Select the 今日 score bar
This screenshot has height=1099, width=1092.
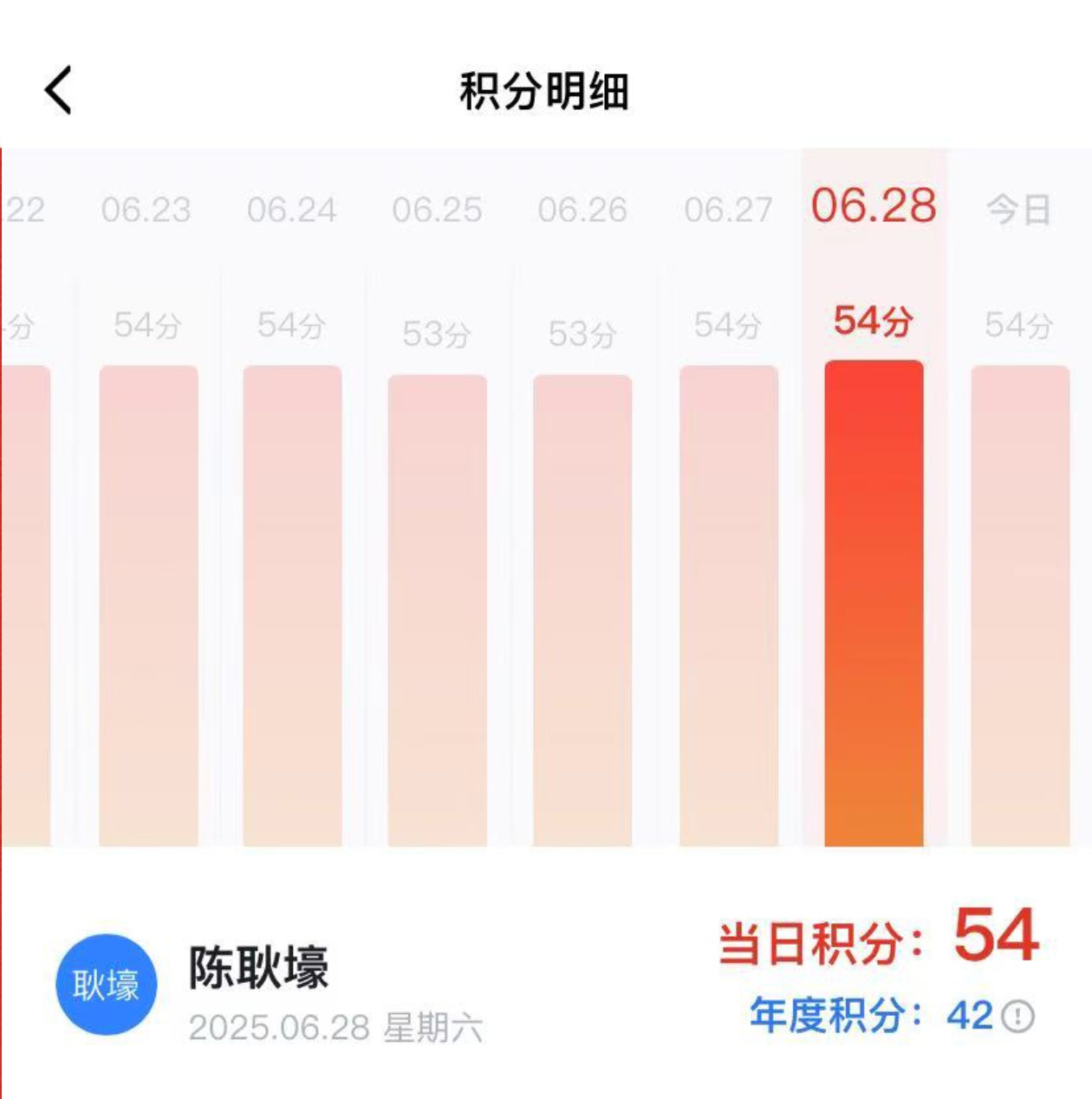click(1020, 605)
